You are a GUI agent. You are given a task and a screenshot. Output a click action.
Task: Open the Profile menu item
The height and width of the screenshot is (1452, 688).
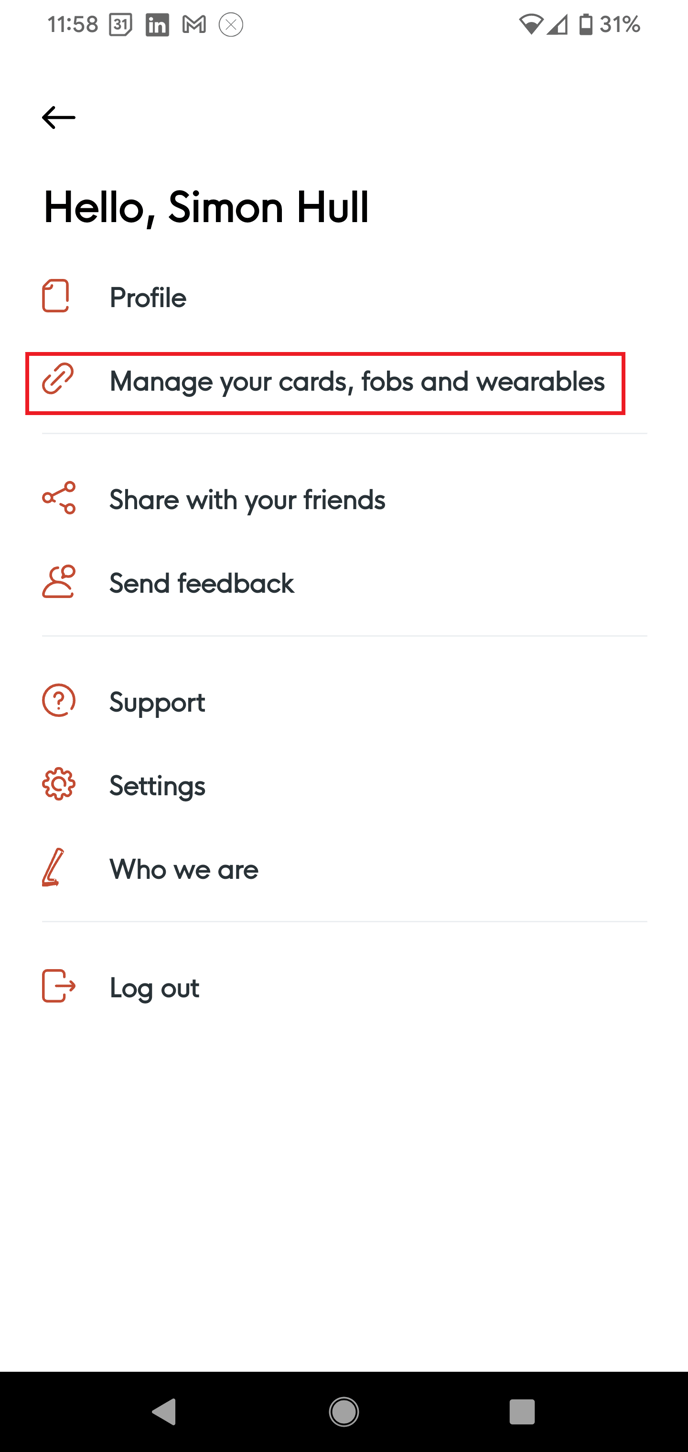pyautogui.click(x=147, y=298)
